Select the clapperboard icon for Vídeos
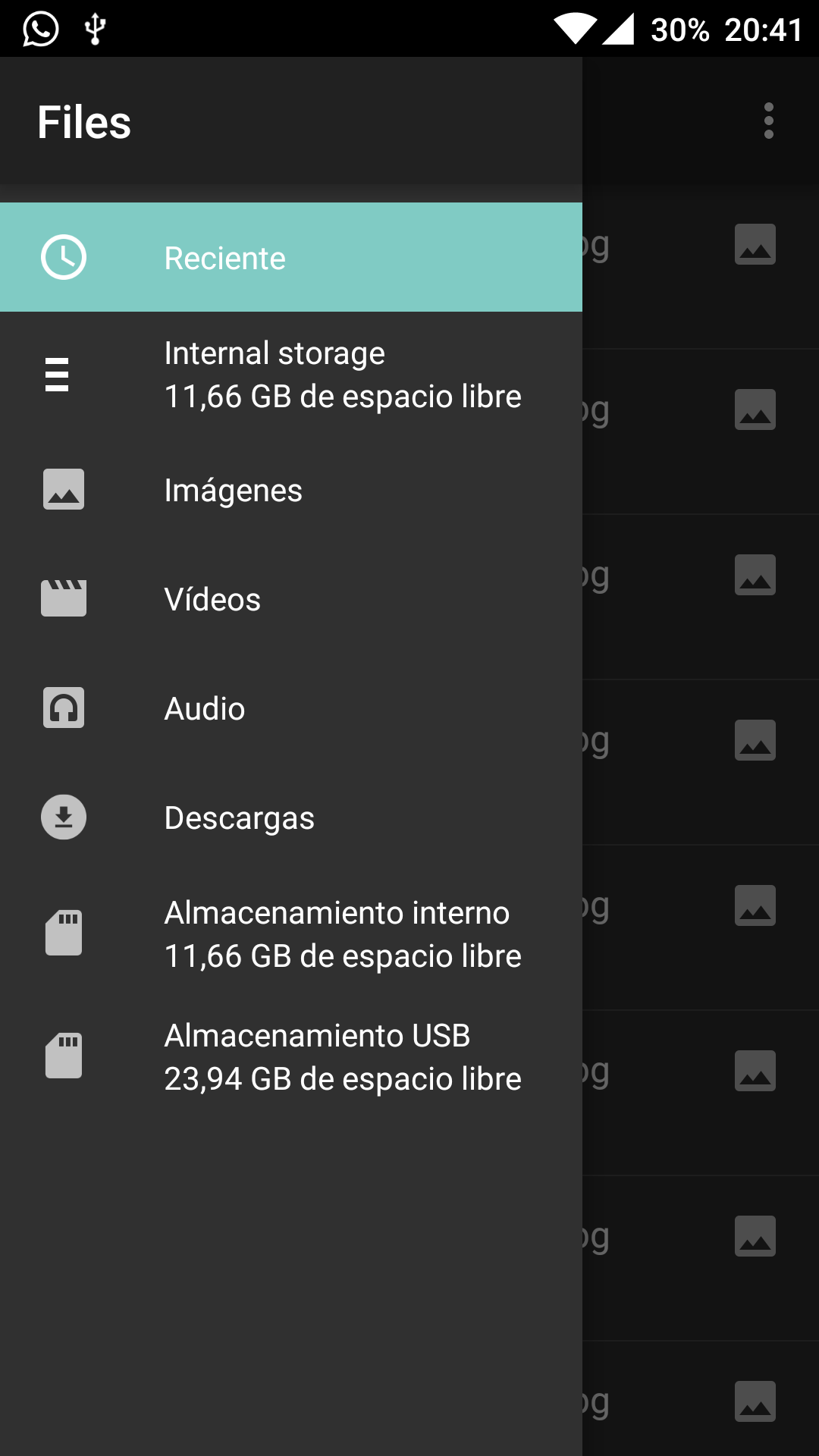This screenshot has width=819, height=1456. (64, 598)
